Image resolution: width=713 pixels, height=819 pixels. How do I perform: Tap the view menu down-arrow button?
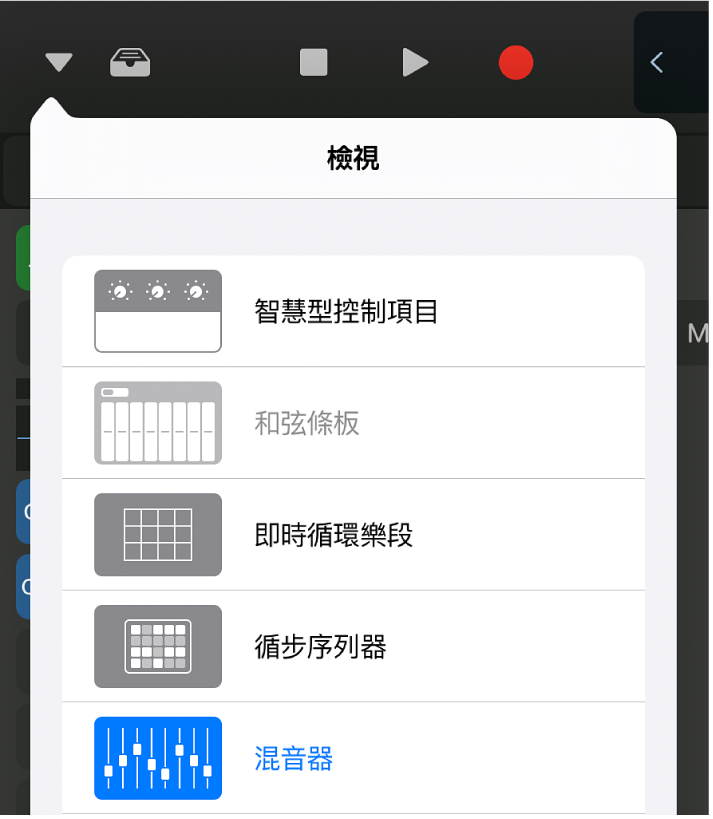pyautogui.click(x=59, y=63)
